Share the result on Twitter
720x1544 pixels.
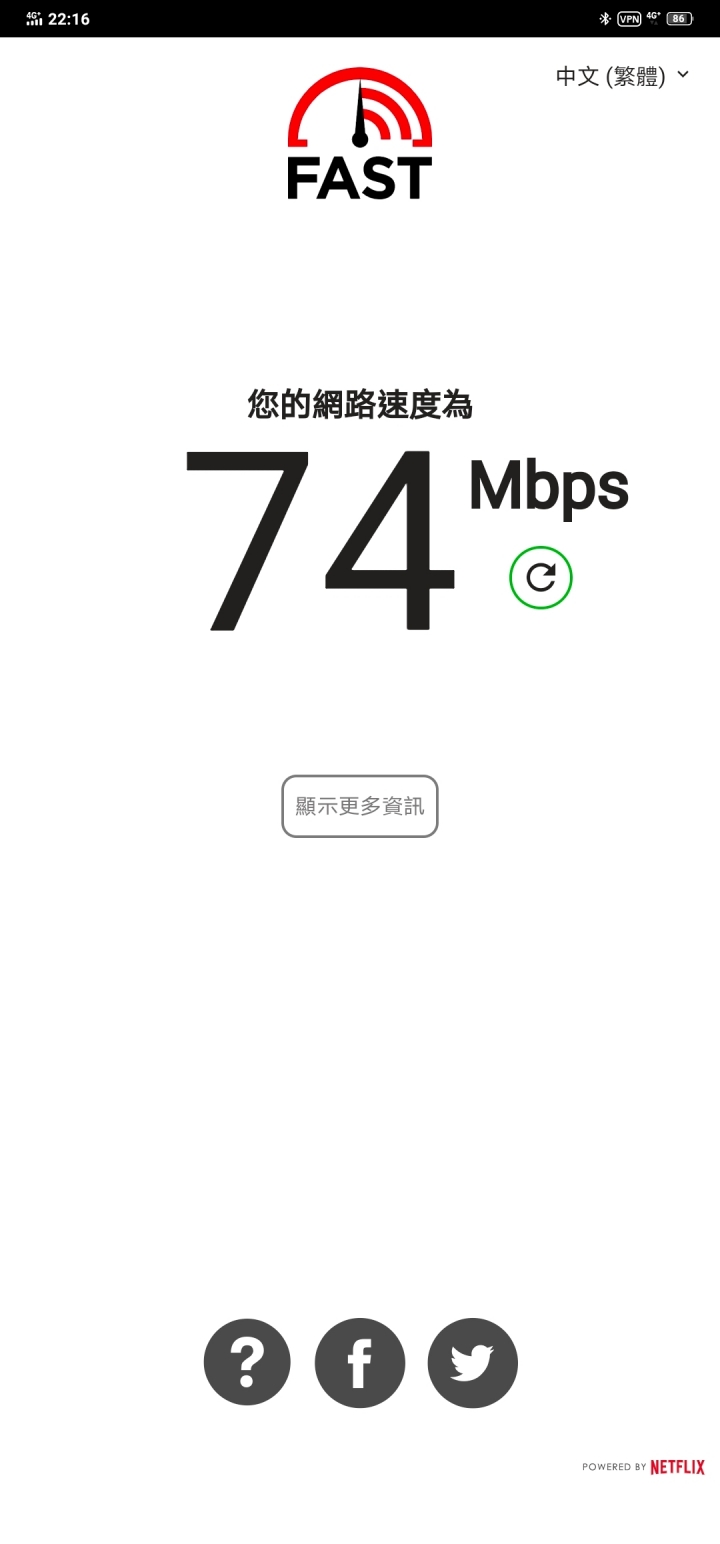[x=473, y=1362]
